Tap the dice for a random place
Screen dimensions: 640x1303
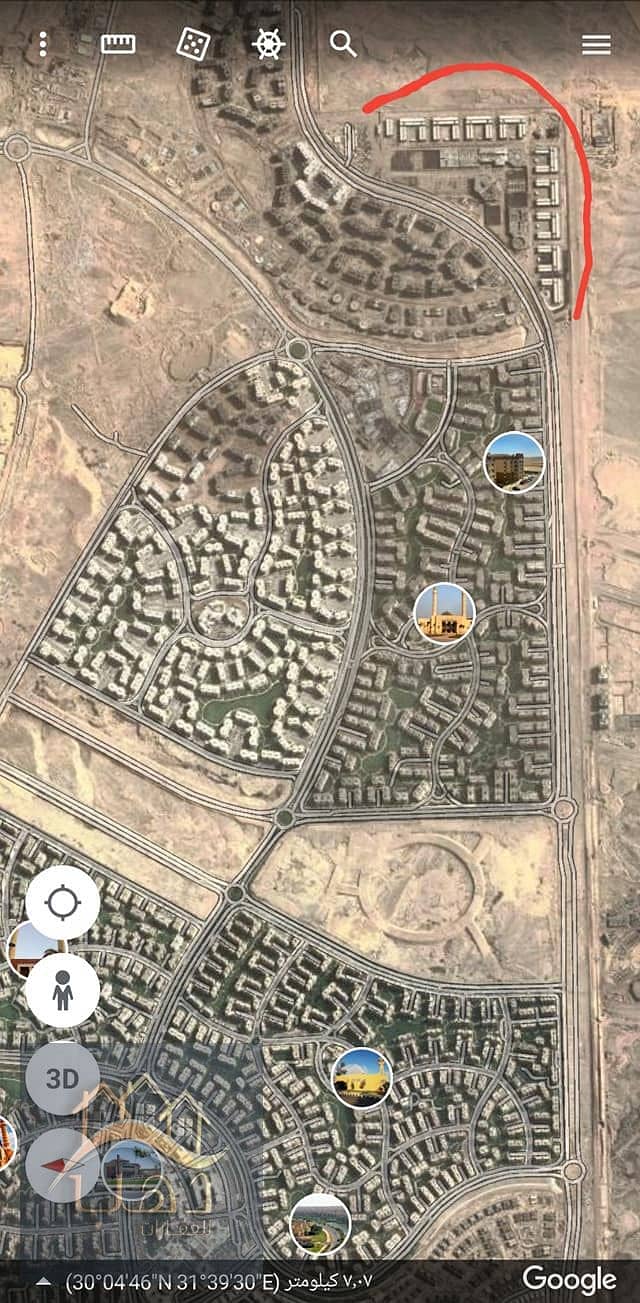pos(192,44)
